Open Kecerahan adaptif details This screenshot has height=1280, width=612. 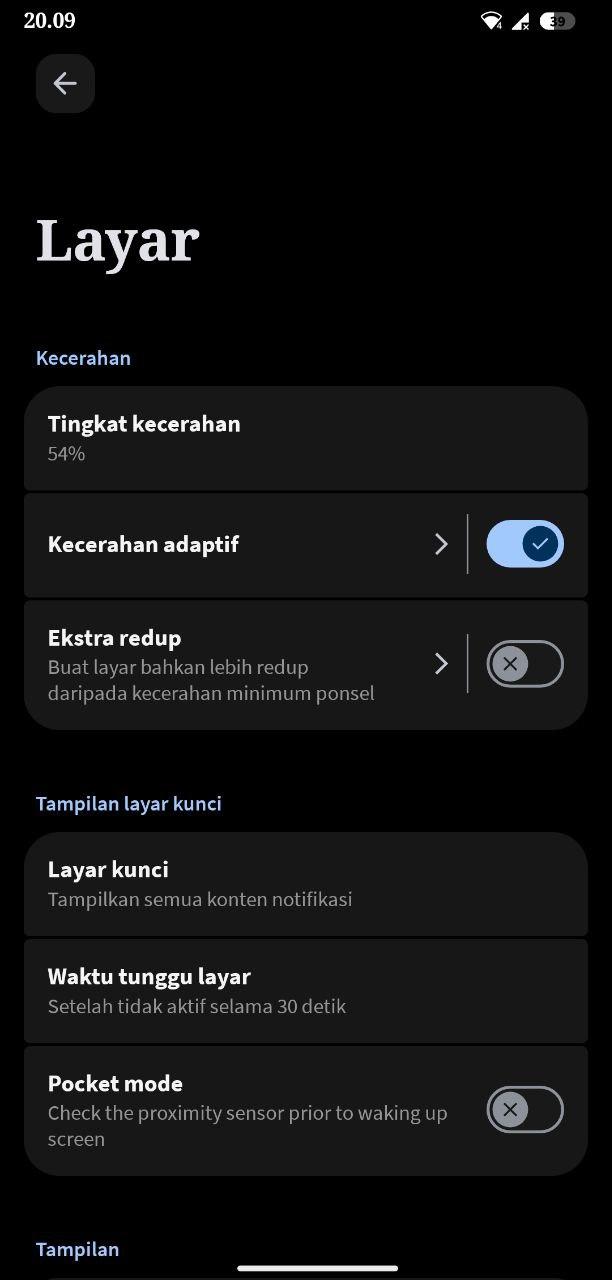240,545
